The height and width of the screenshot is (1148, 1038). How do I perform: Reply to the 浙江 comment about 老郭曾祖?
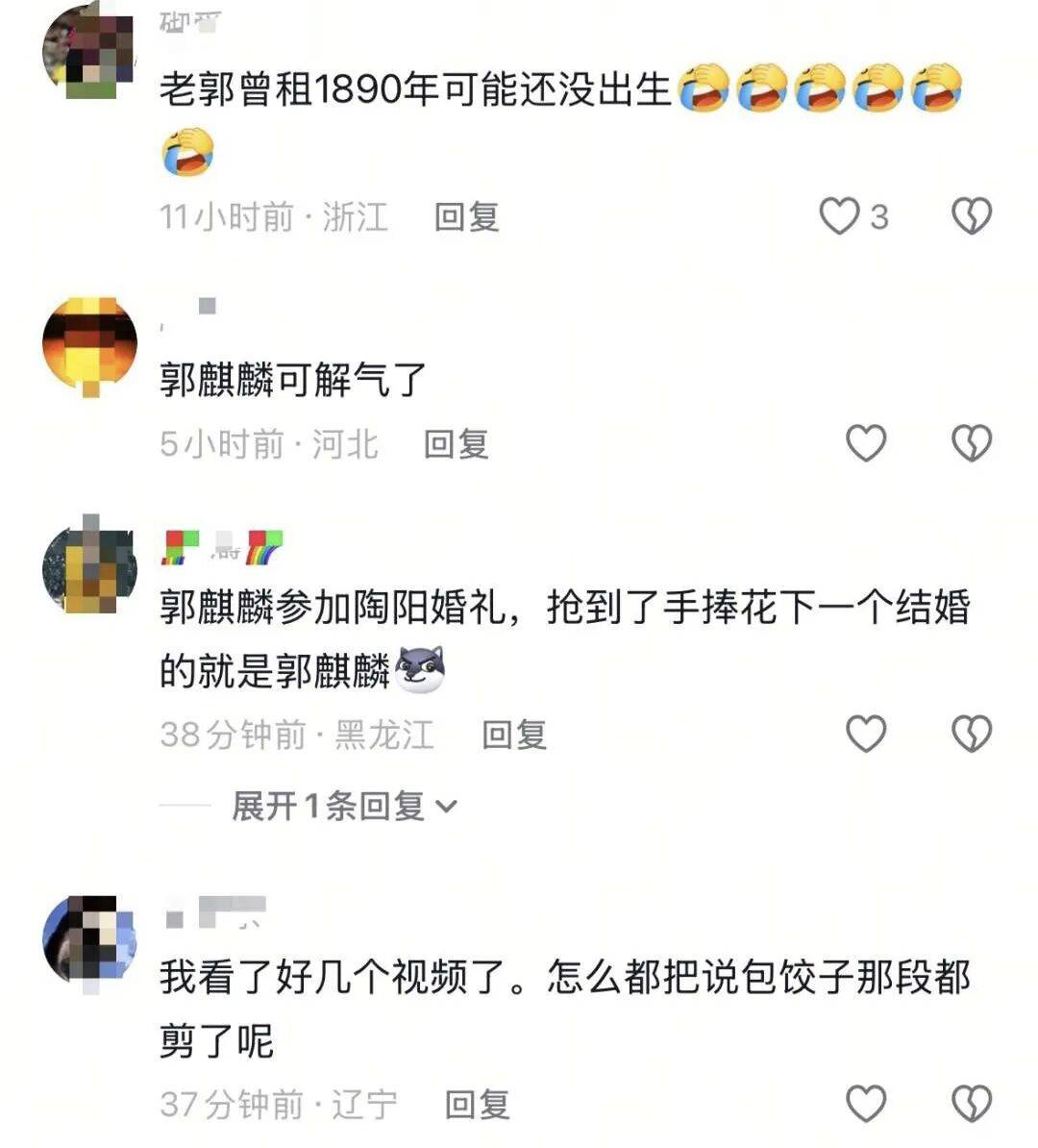[466, 217]
